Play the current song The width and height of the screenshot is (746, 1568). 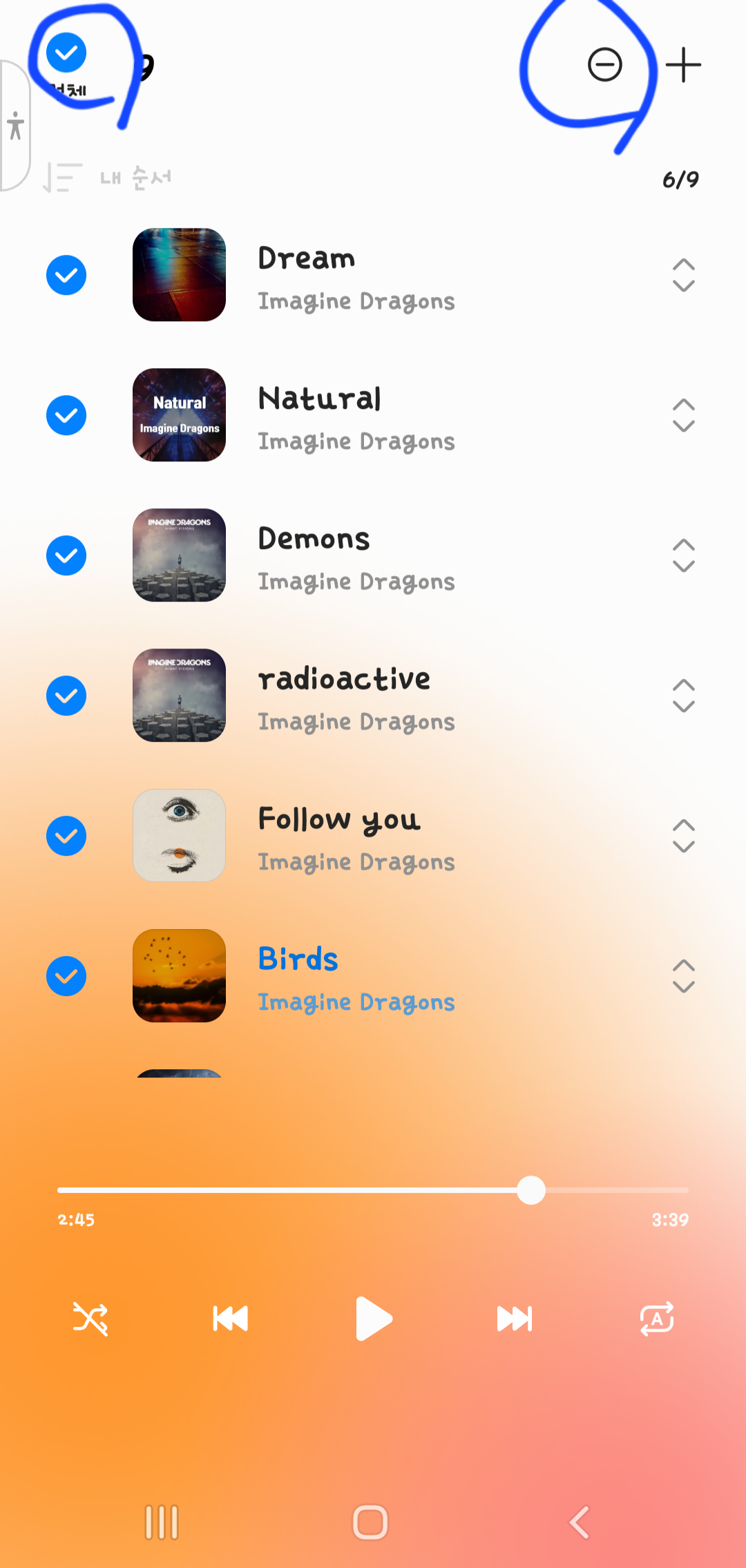click(x=373, y=1319)
